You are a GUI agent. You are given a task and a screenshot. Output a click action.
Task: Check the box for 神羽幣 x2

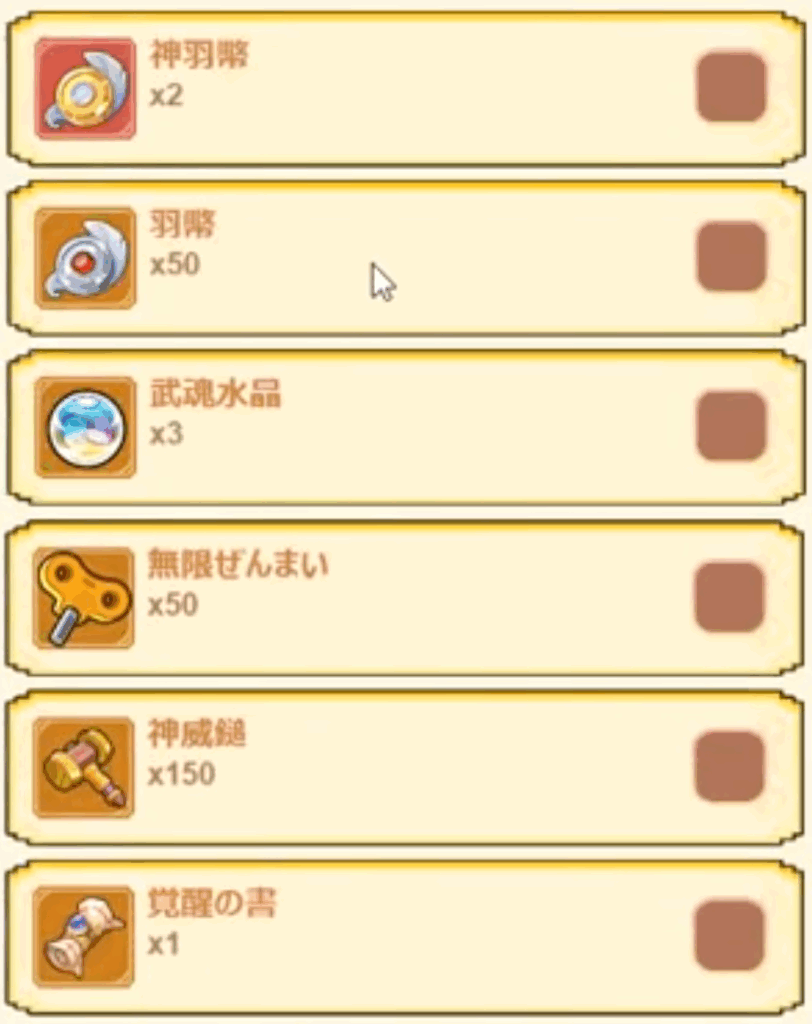click(x=731, y=88)
